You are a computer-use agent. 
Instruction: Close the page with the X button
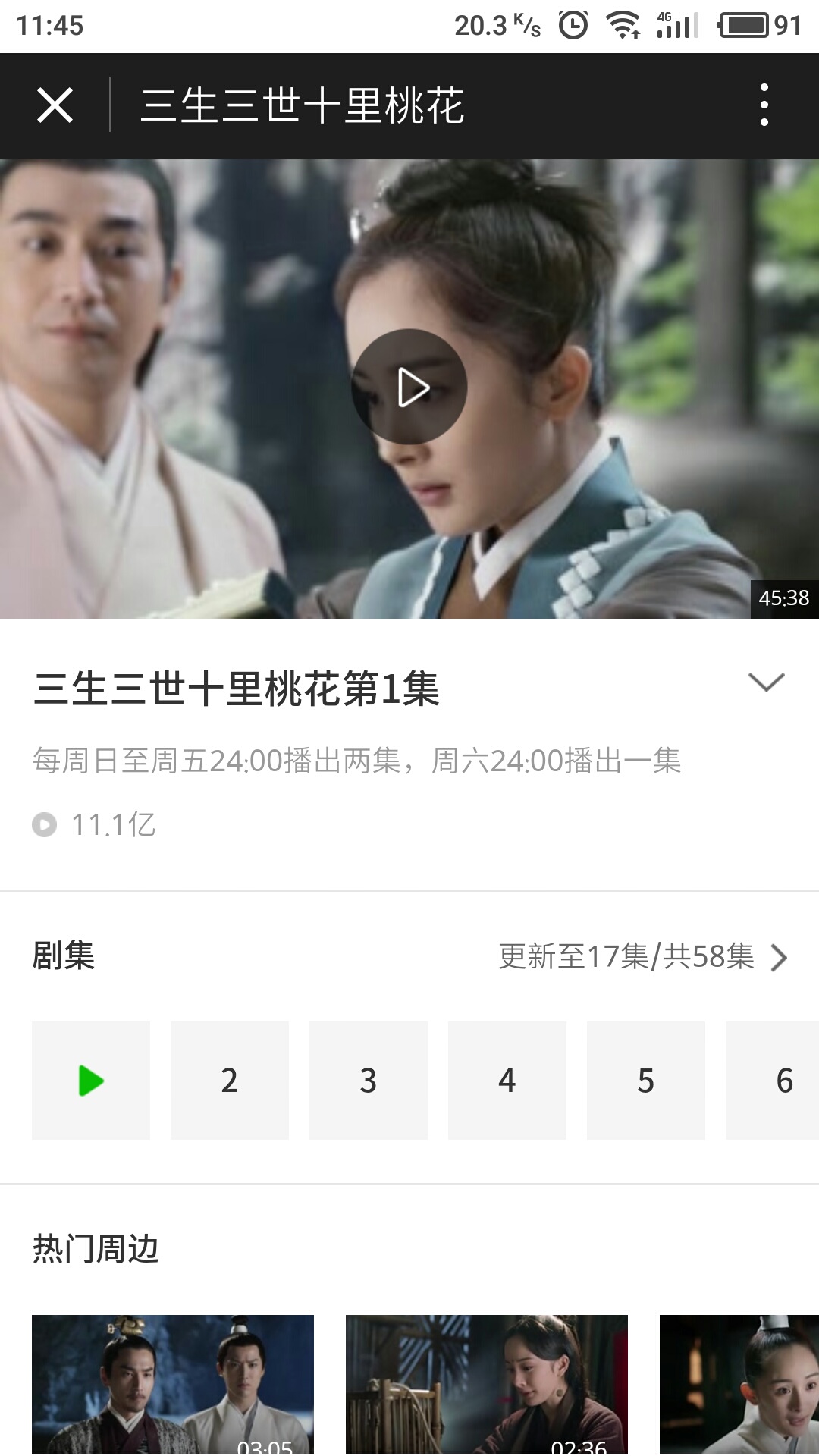(55, 105)
